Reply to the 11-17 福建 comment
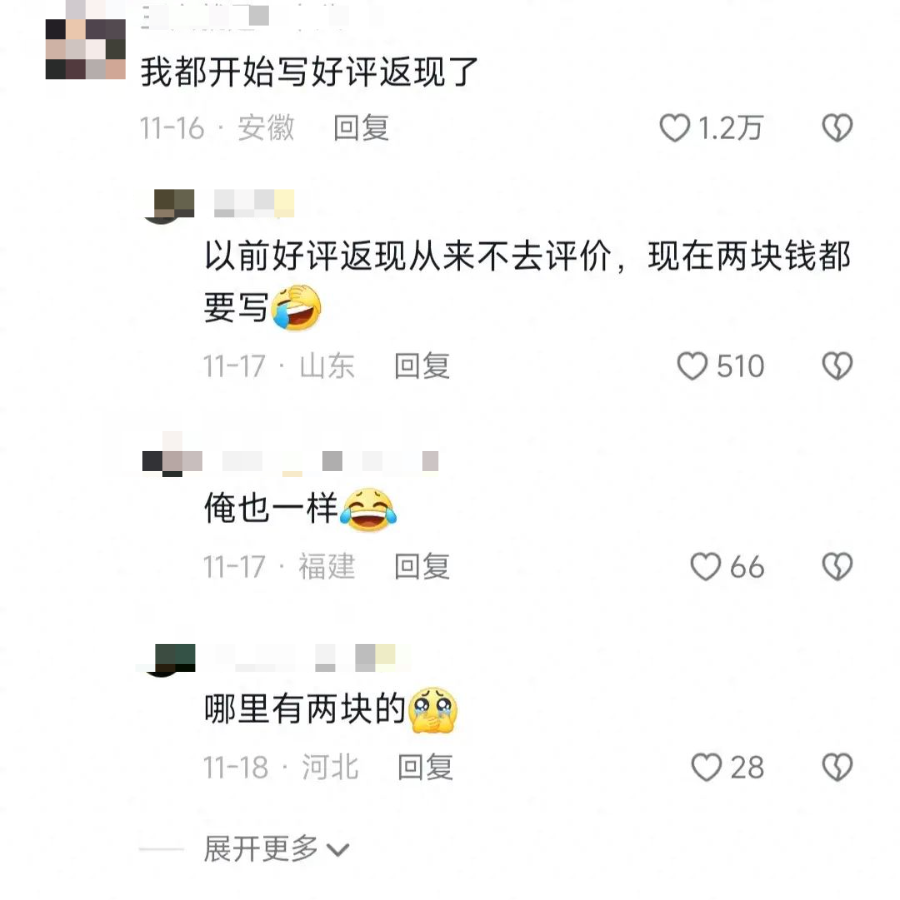 tap(422, 567)
